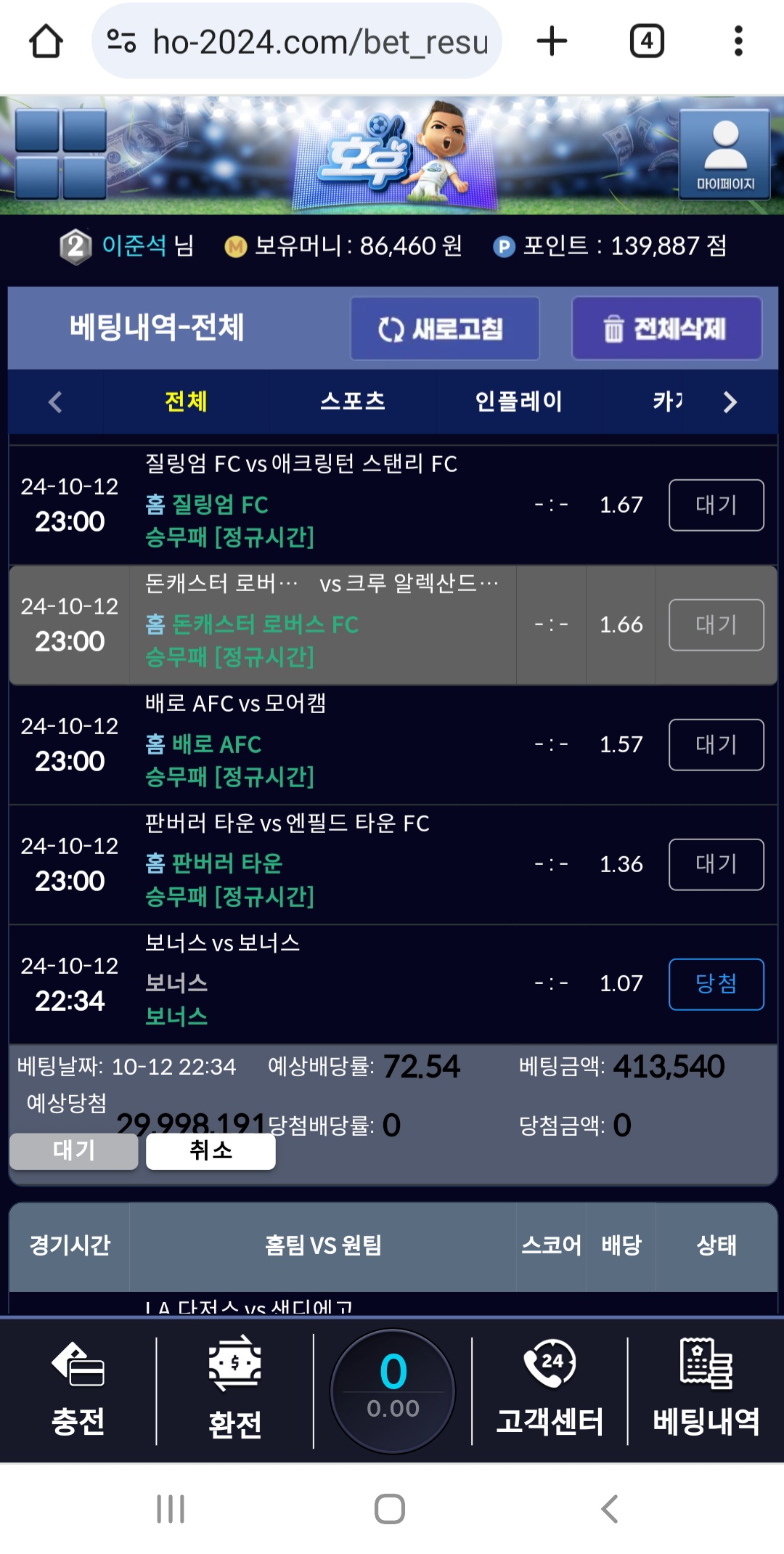Show the open tabs switcher

click(x=647, y=41)
